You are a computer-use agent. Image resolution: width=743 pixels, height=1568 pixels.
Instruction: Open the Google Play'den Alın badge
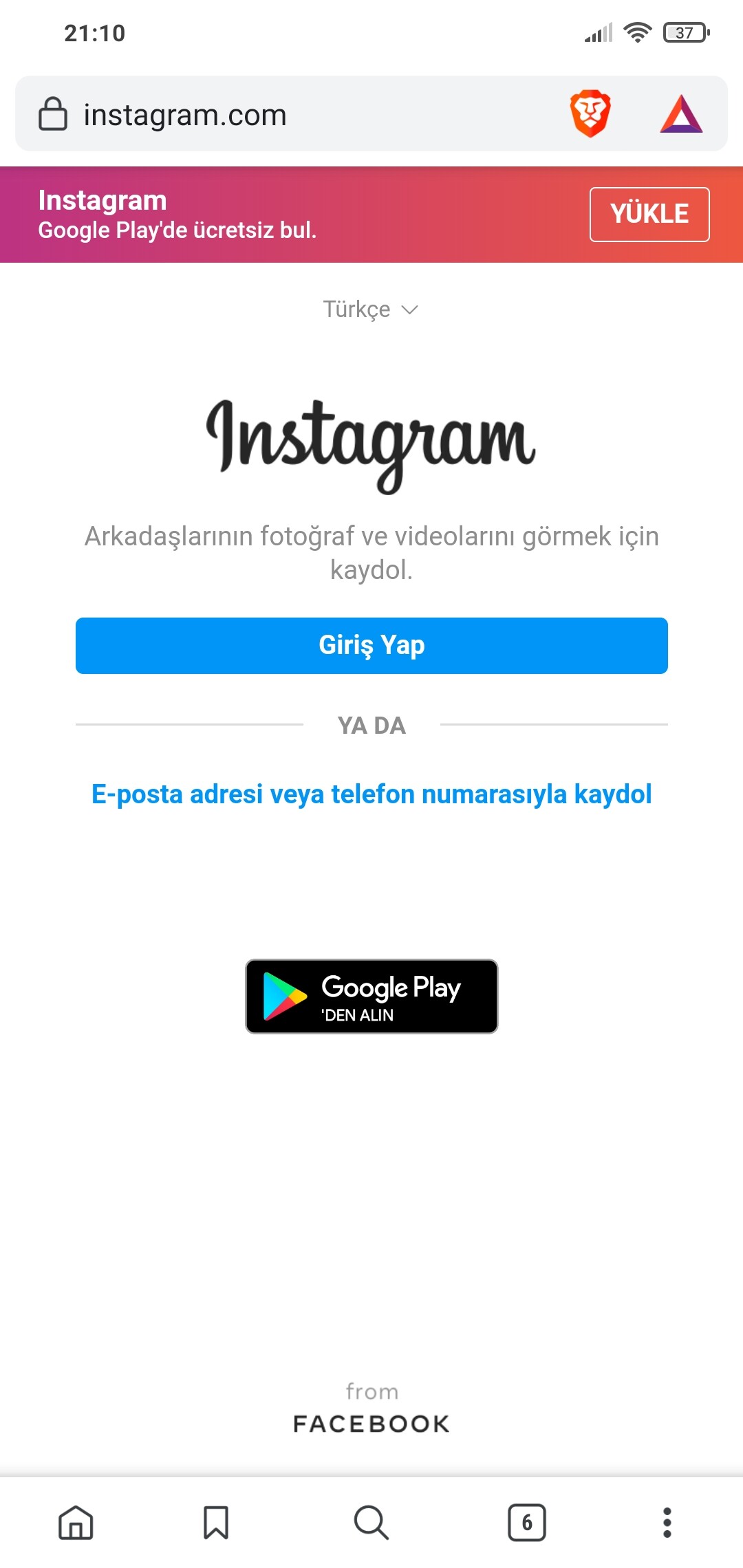tap(371, 997)
